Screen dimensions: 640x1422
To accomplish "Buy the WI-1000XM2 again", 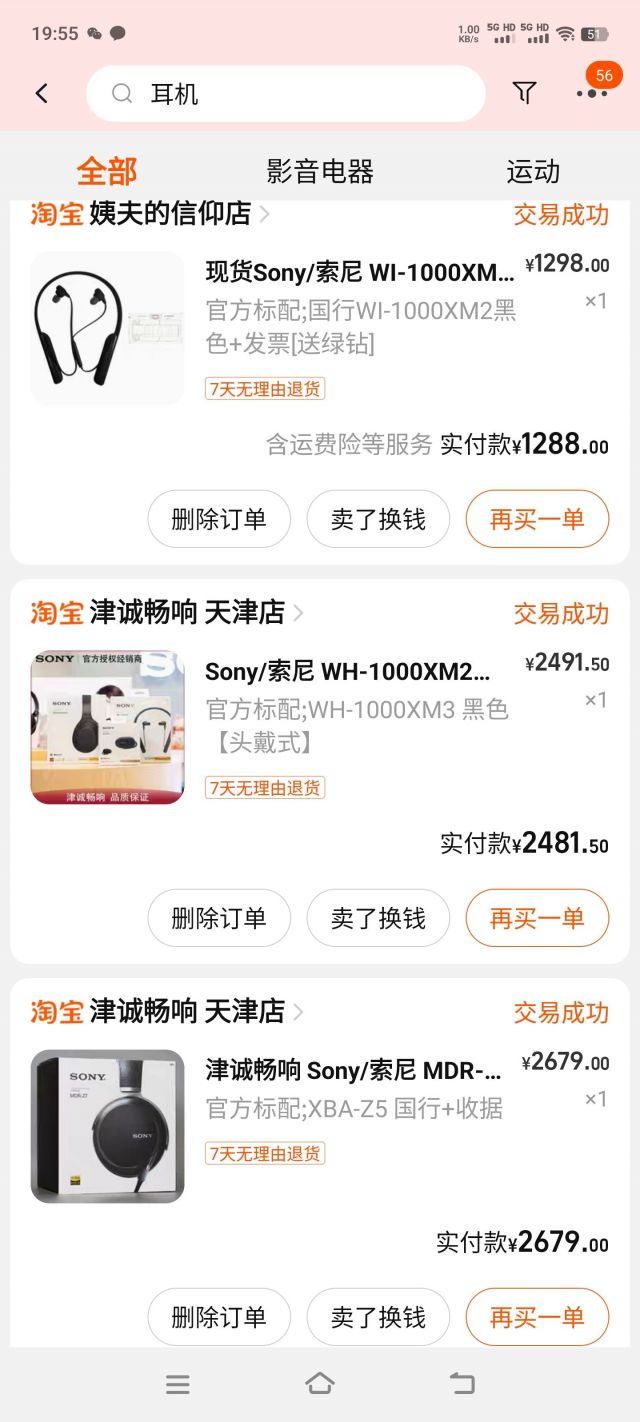I will (x=537, y=519).
